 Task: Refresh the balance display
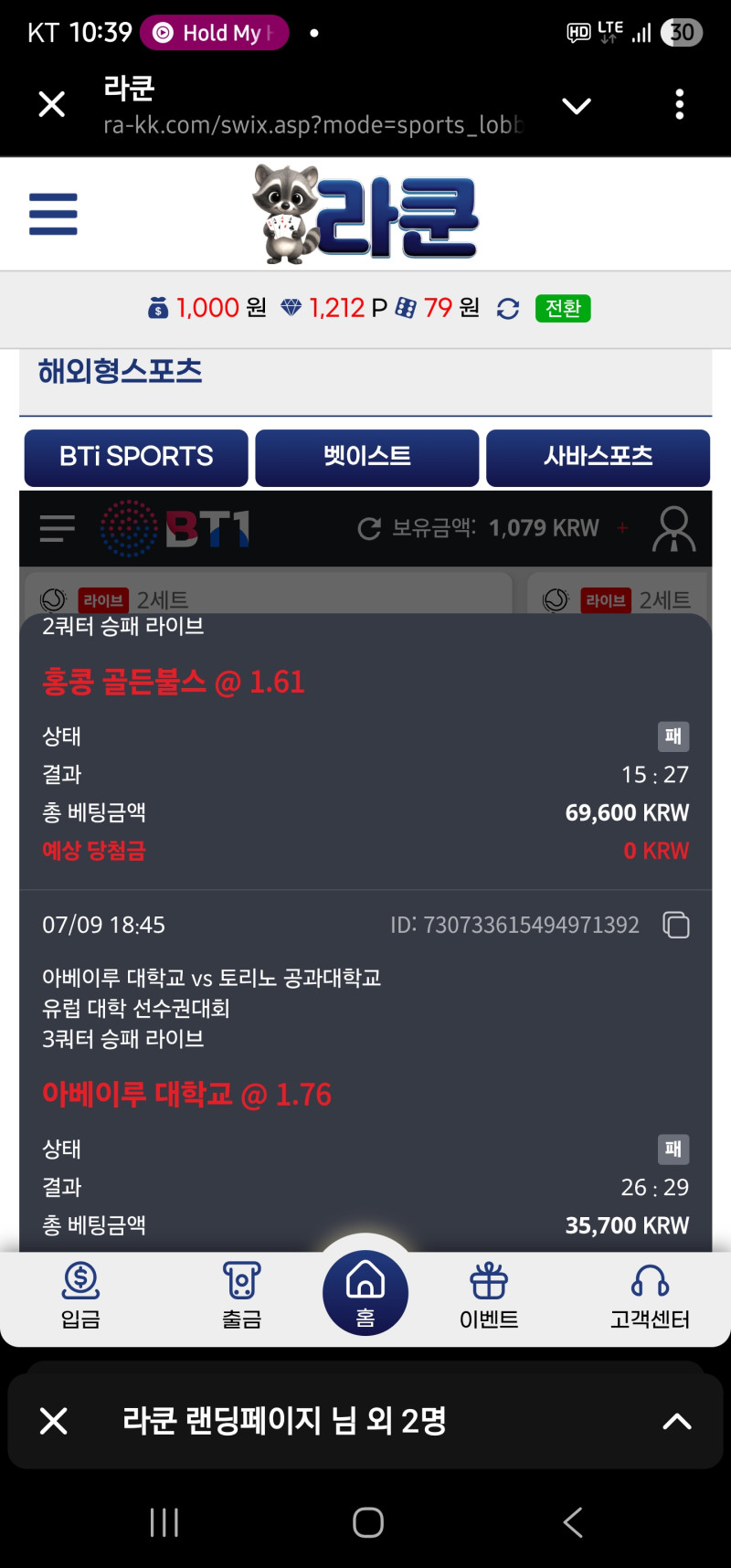(508, 309)
